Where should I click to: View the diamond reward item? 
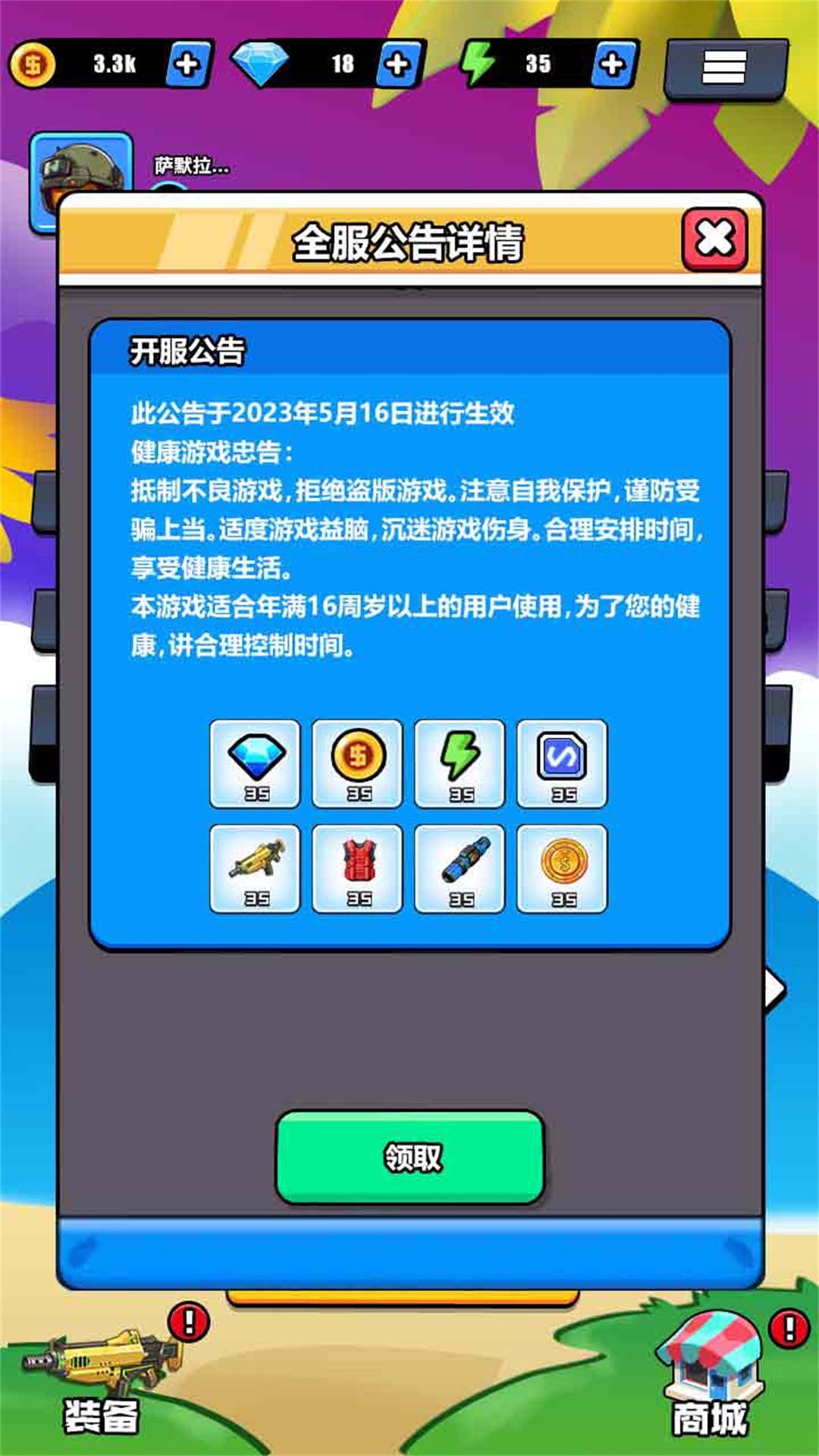click(x=256, y=764)
